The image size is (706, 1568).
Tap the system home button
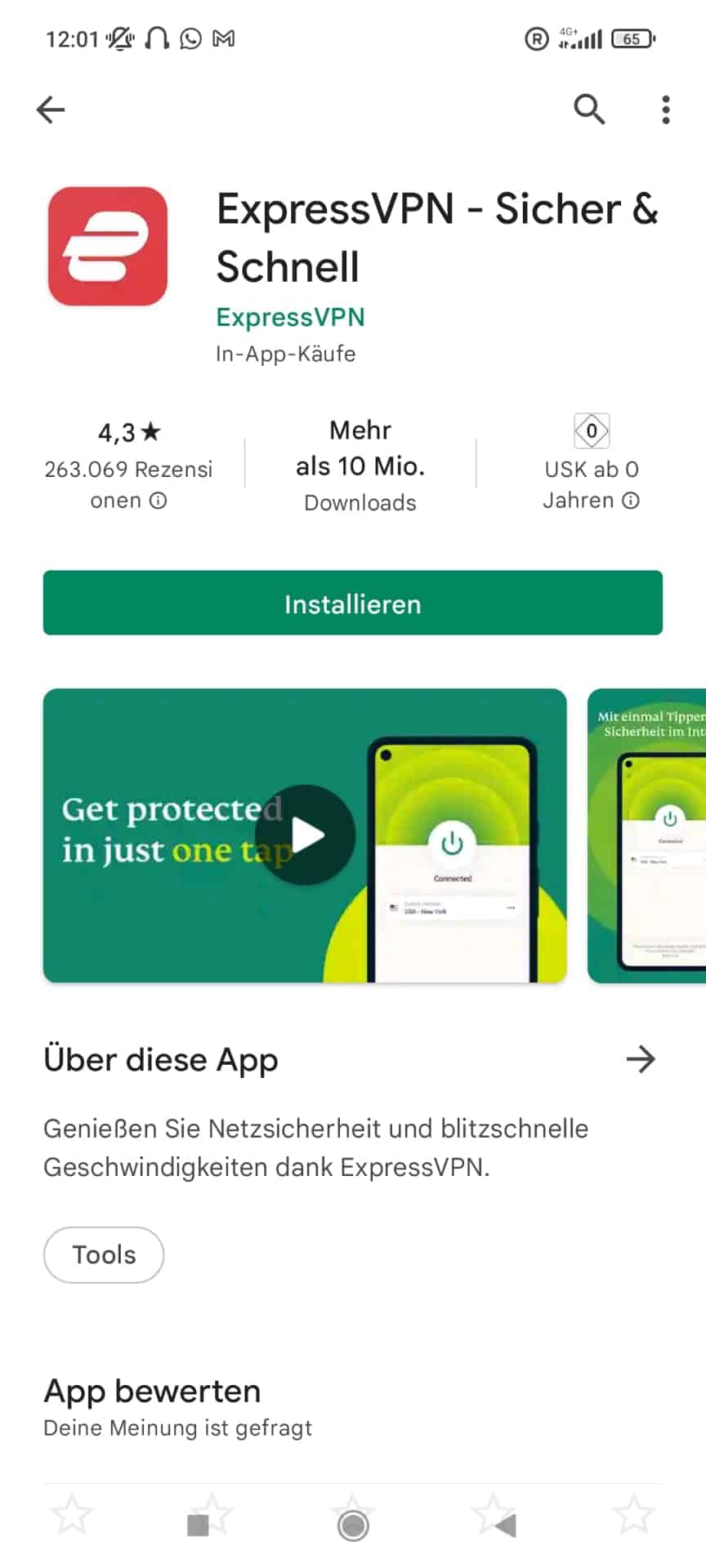click(x=353, y=1525)
